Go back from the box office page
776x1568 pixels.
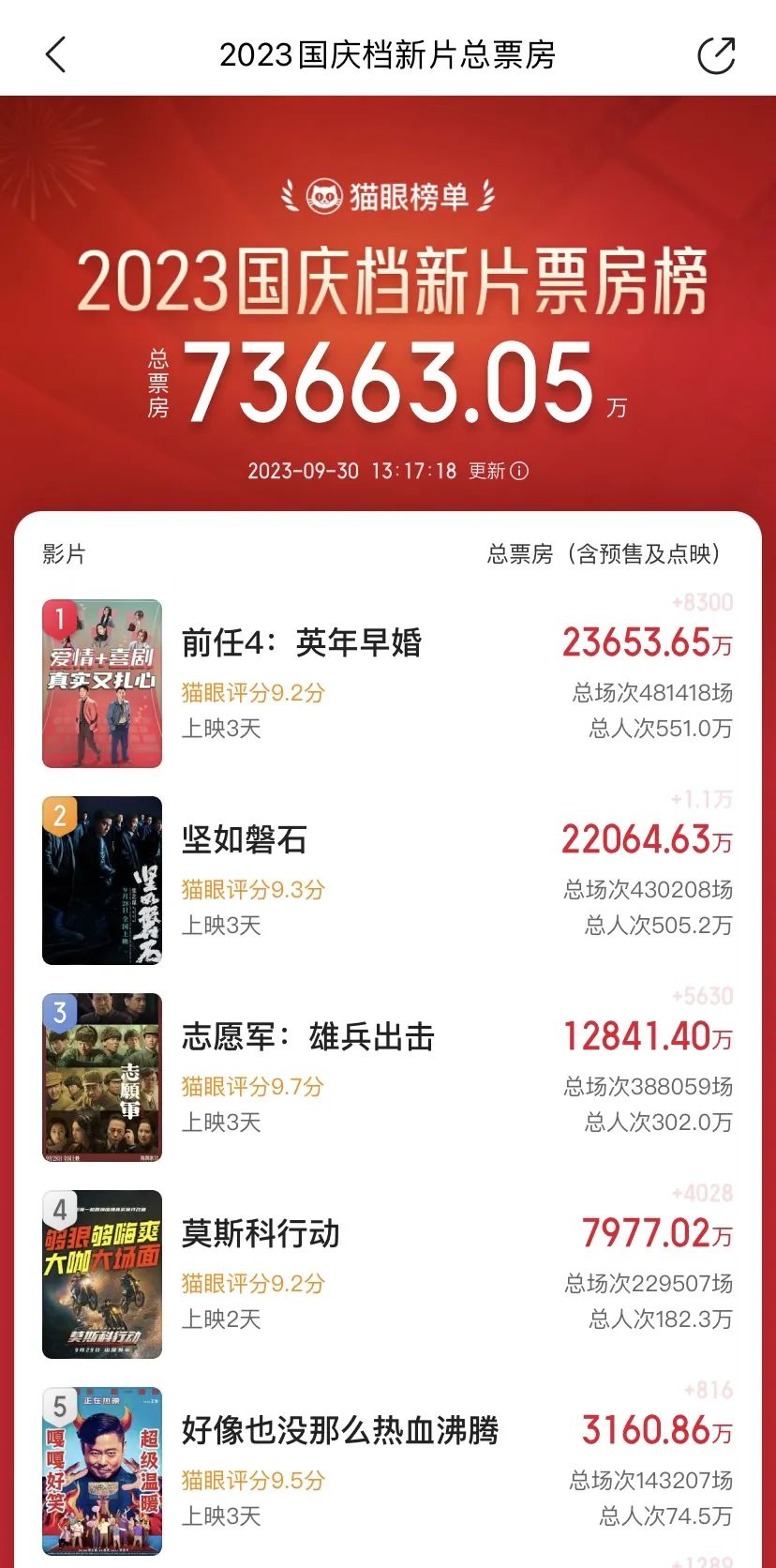coord(56,55)
